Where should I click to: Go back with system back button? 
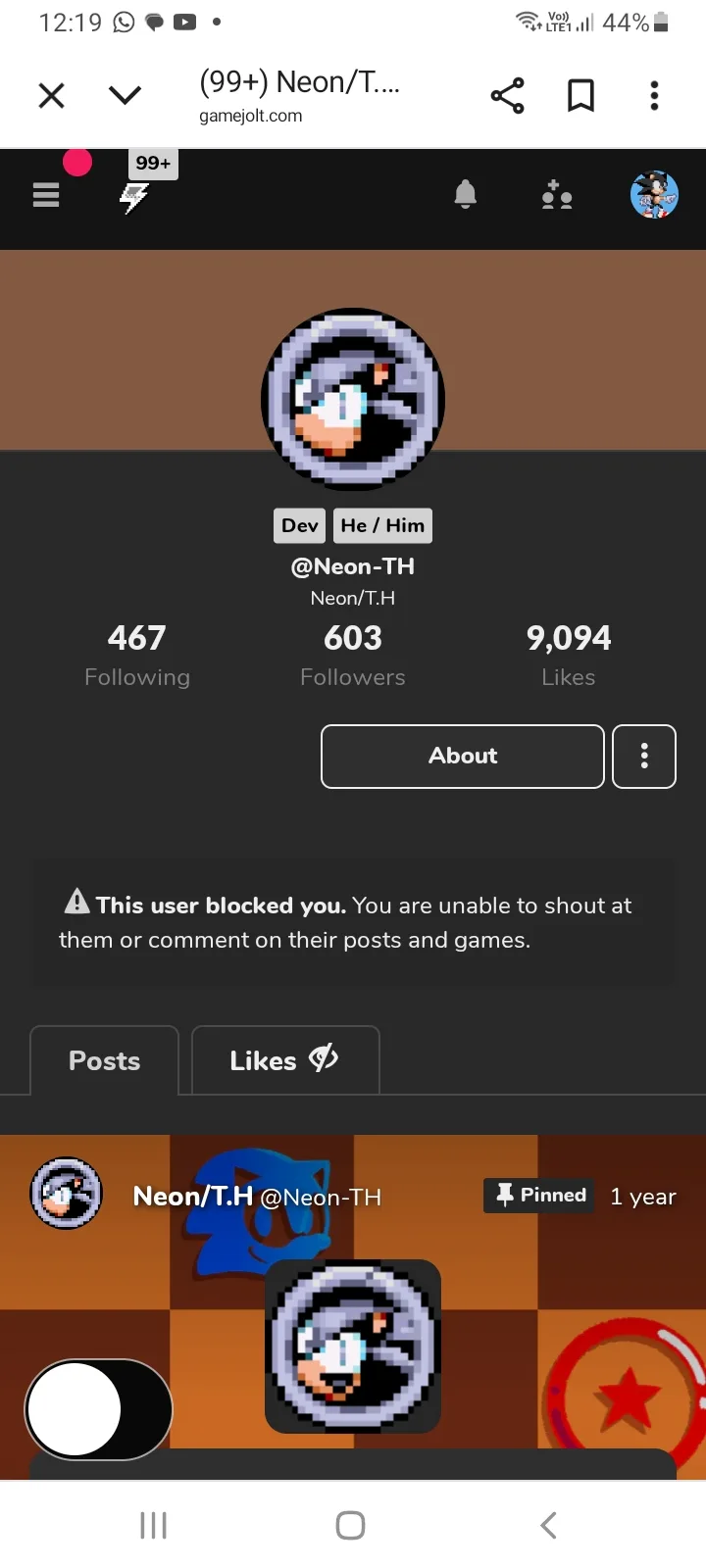point(549,1525)
